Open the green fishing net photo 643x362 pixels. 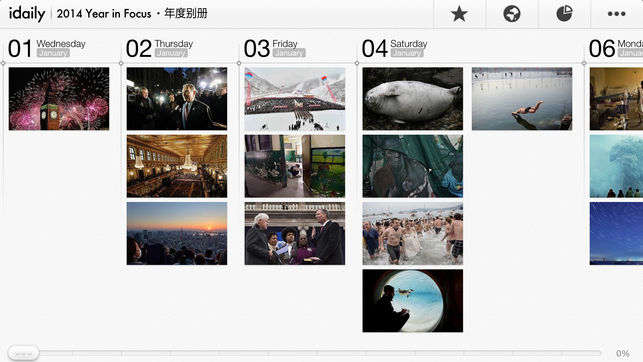pyautogui.click(x=413, y=166)
